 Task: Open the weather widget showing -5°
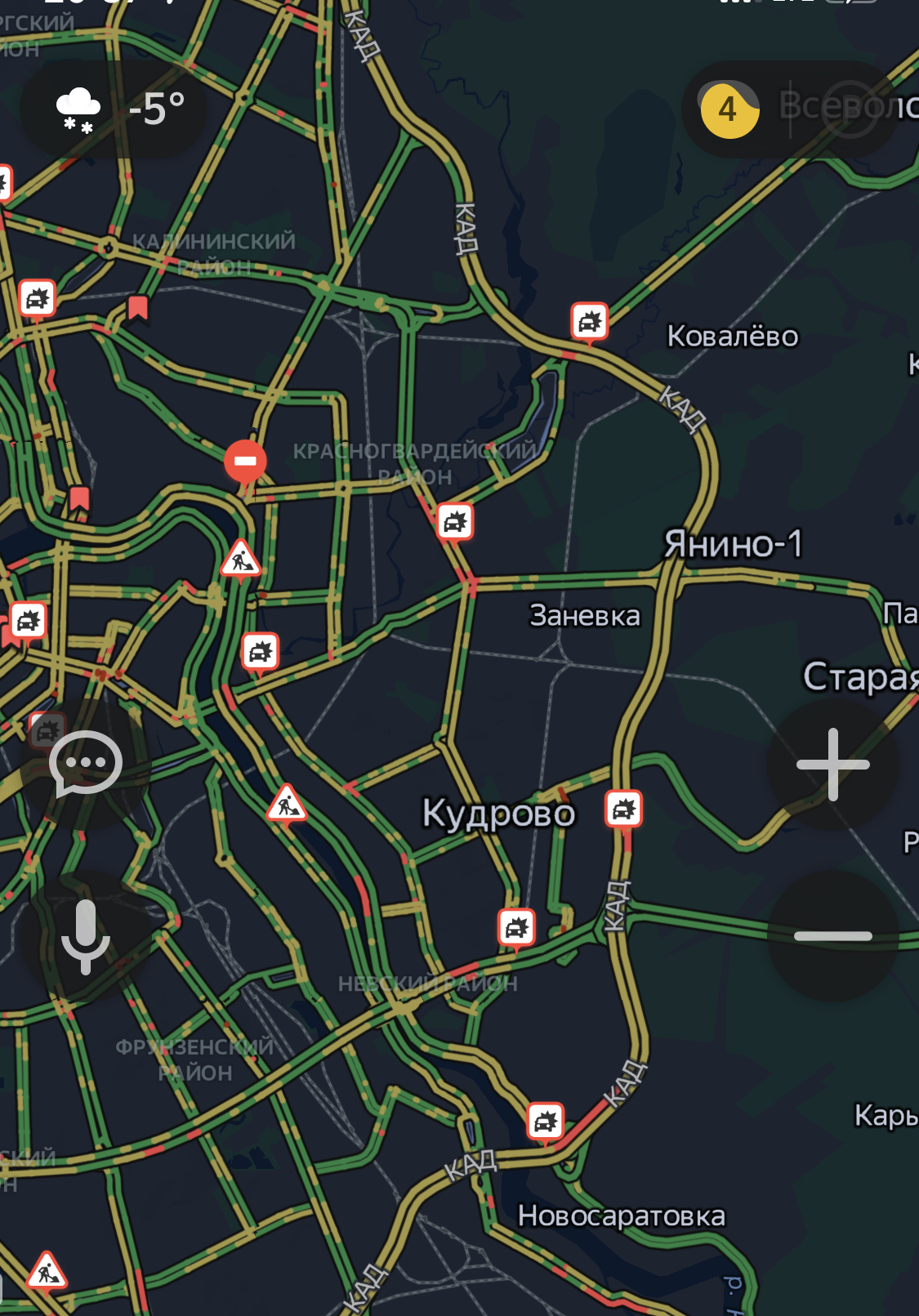pos(114,109)
